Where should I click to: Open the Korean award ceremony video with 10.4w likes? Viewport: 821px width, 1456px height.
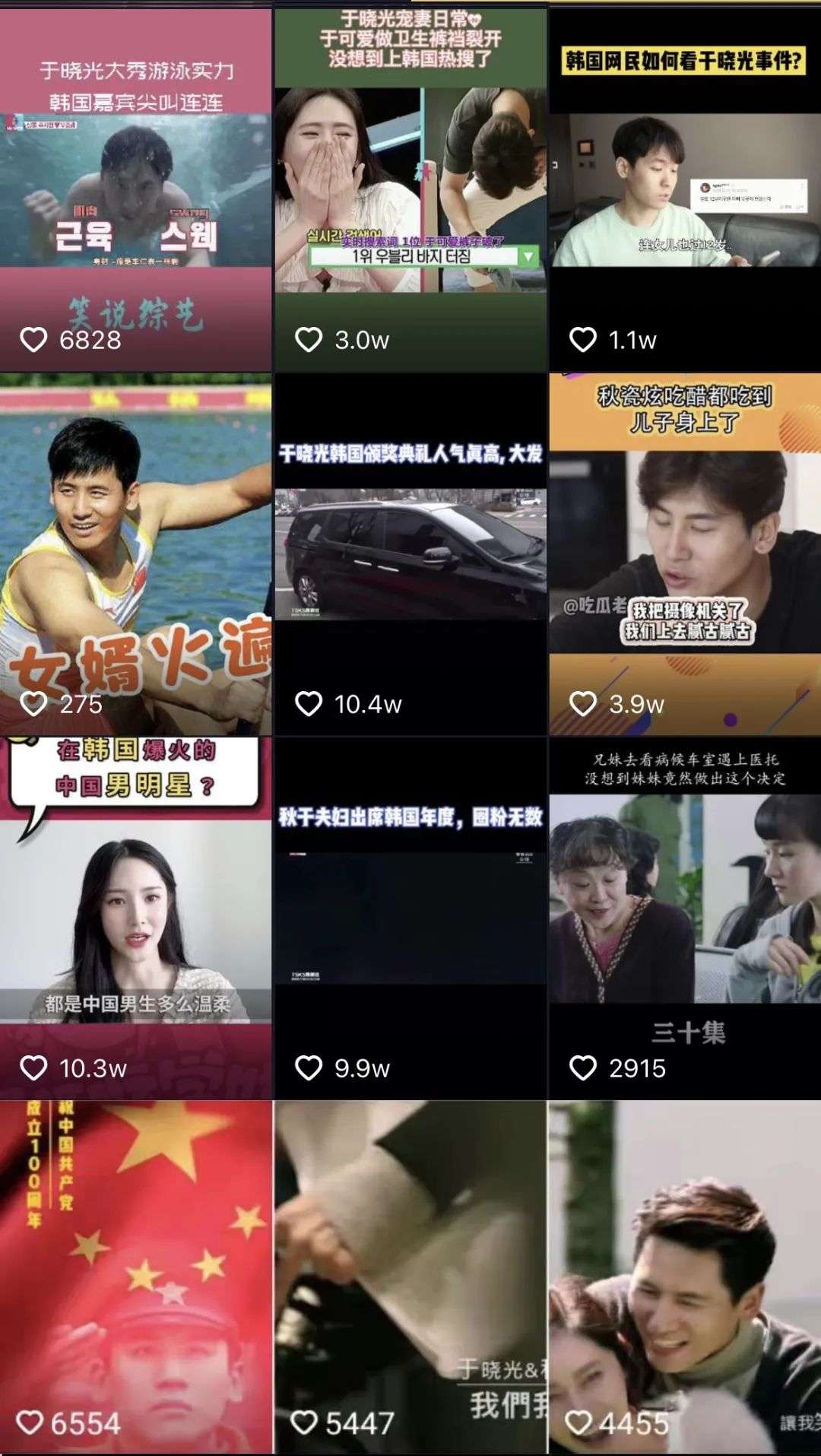pos(410,554)
